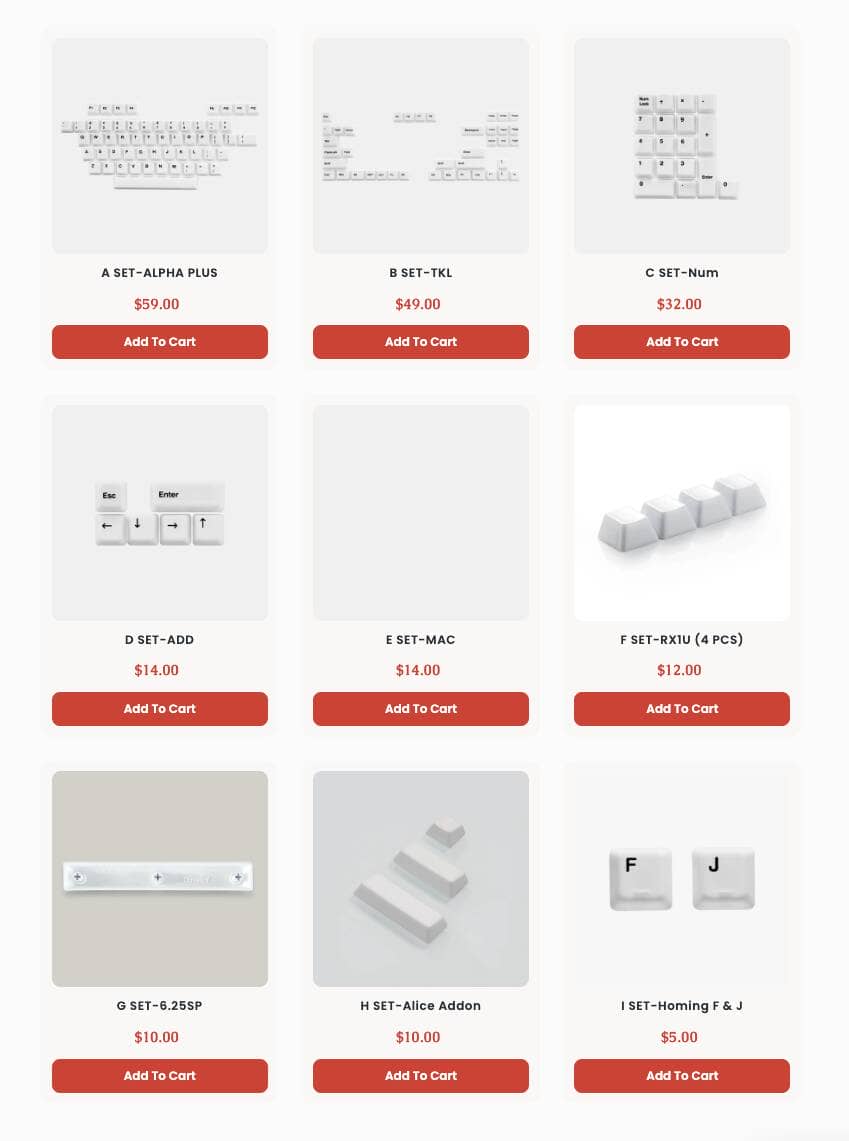View the G SET-6.25SP spacebar image
Screen dimensions: 849x1141
click(x=160, y=879)
